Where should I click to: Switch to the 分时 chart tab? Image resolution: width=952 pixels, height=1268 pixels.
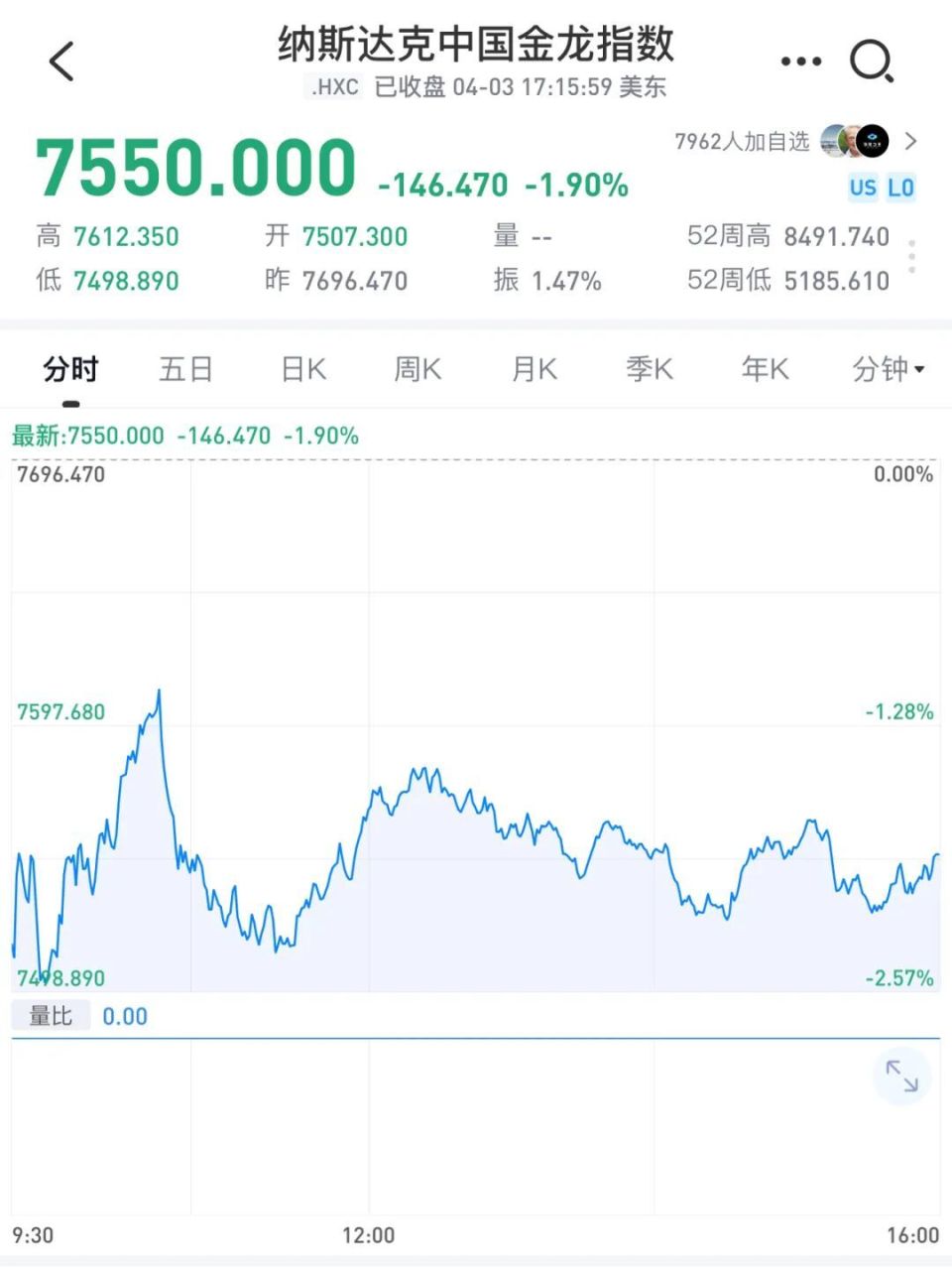[69, 368]
